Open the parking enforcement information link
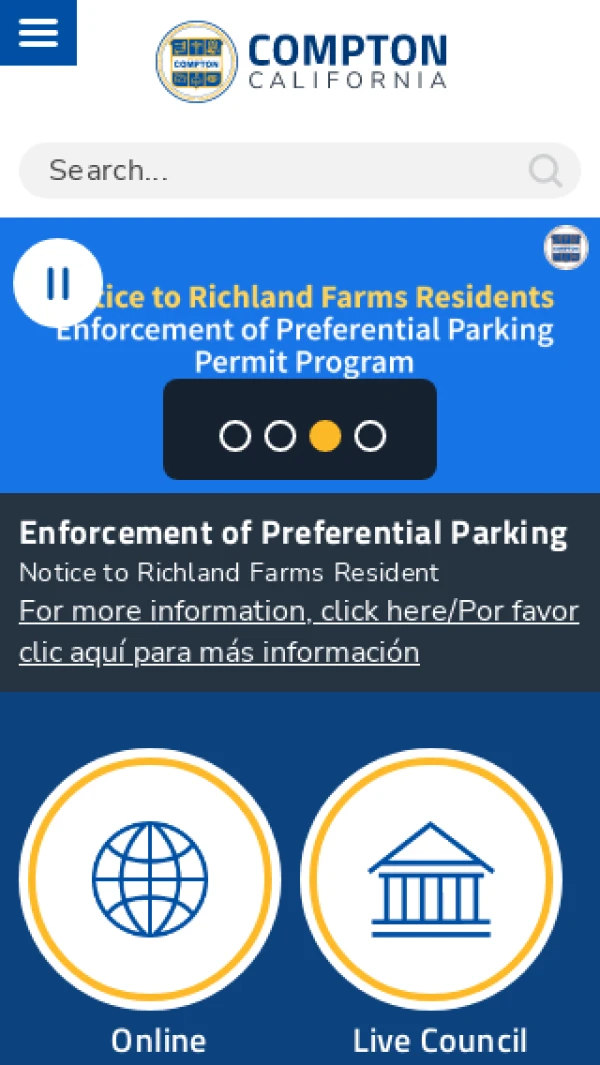The height and width of the screenshot is (1065, 600). tap(298, 631)
